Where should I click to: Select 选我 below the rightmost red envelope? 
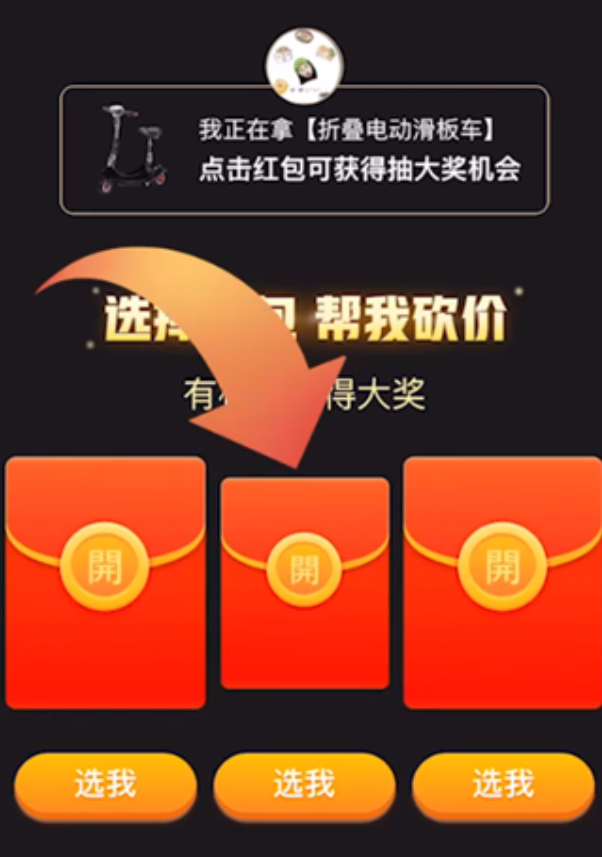point(503,783)
